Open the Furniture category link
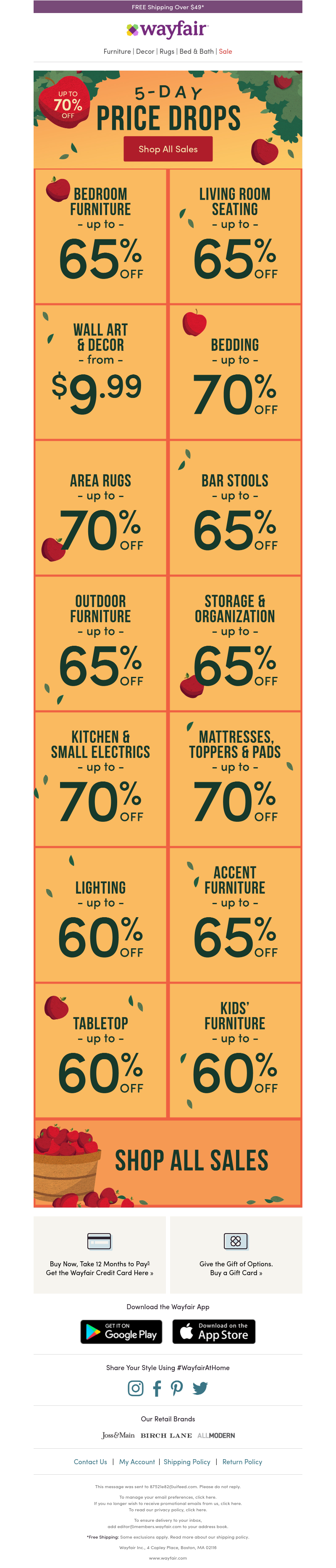This screenshot has width=336, height=1568. [x=117, y=52]
